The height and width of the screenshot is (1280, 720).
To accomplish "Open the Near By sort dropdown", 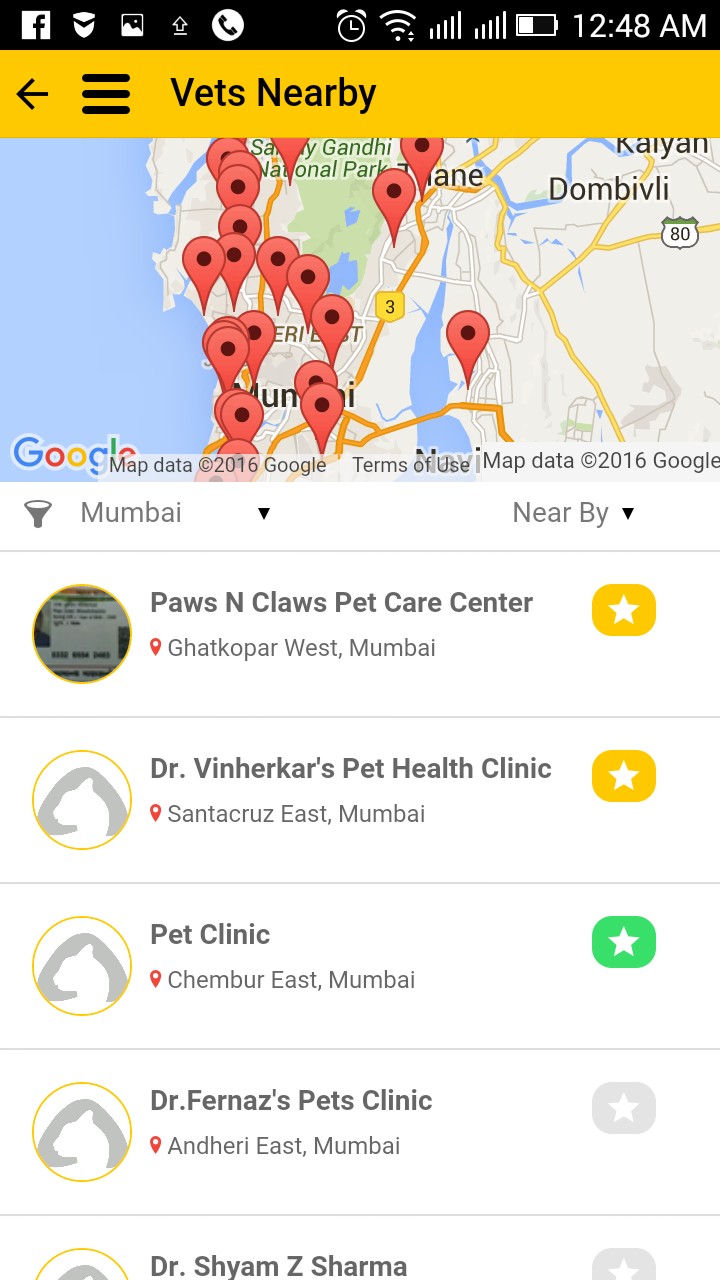I will (x=573, y=513).
